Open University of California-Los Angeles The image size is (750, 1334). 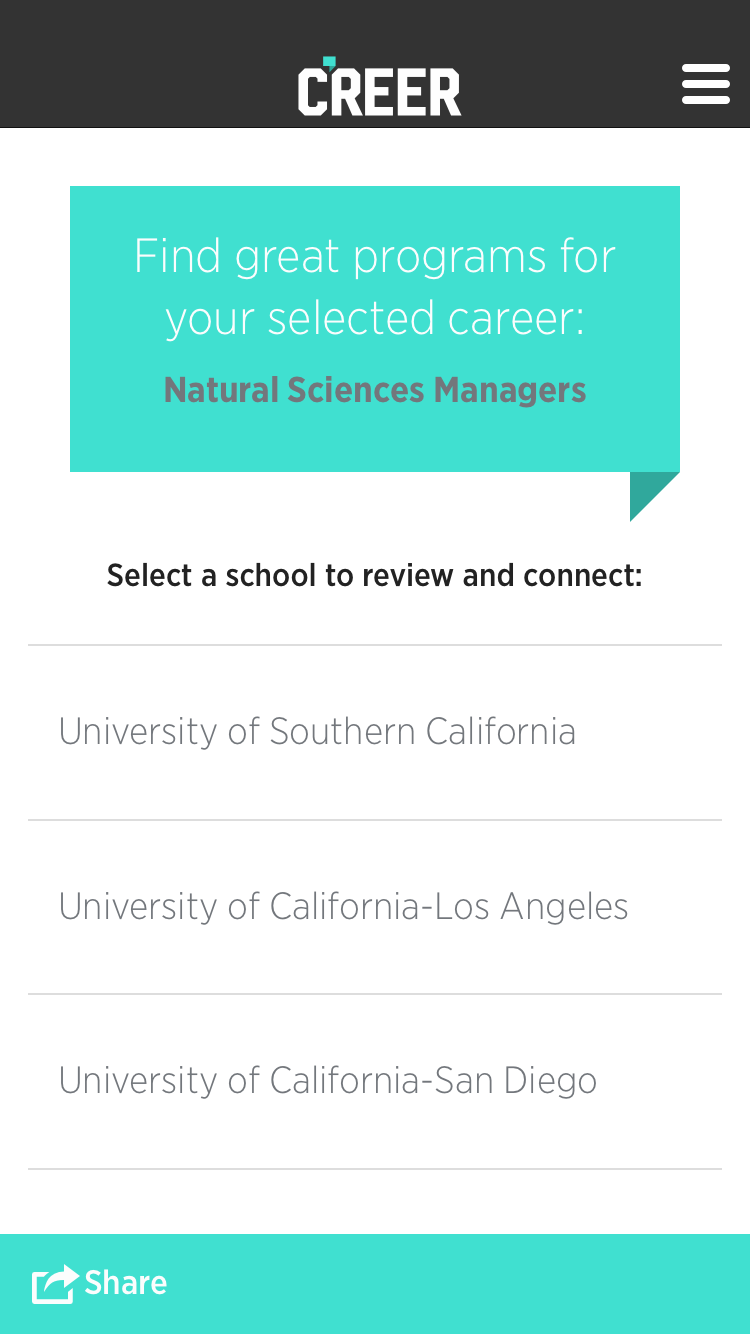375,907
